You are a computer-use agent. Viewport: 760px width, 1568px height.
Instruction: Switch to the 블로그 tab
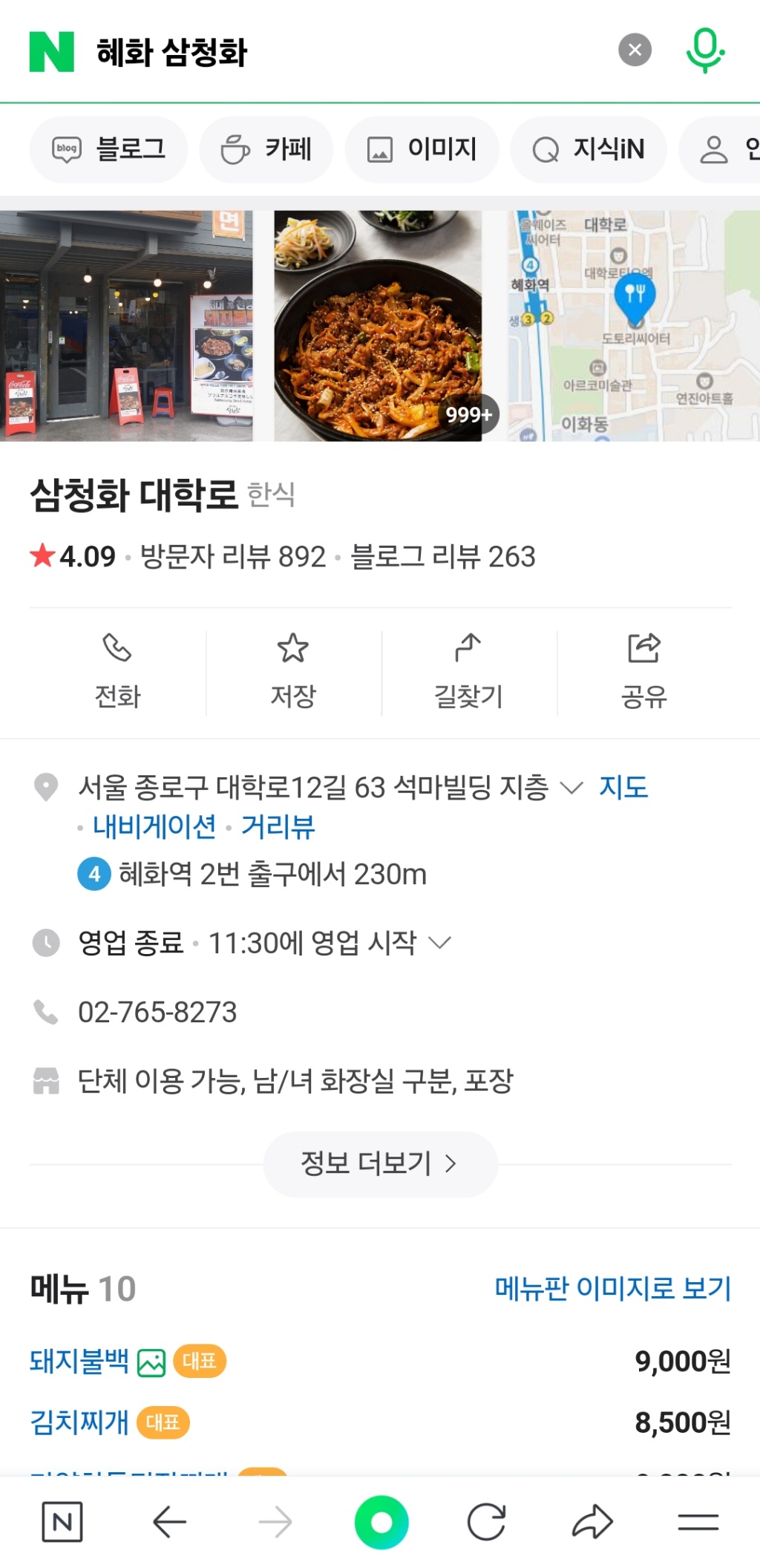tap(109, 149)
